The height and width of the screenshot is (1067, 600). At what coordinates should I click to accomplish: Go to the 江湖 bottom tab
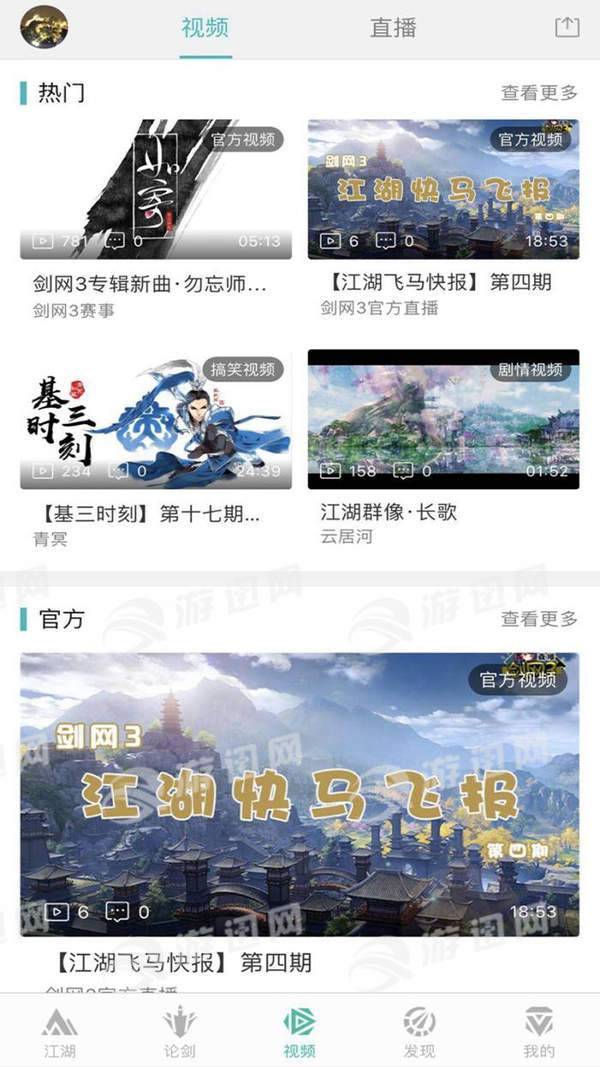tap(60, 1032)
